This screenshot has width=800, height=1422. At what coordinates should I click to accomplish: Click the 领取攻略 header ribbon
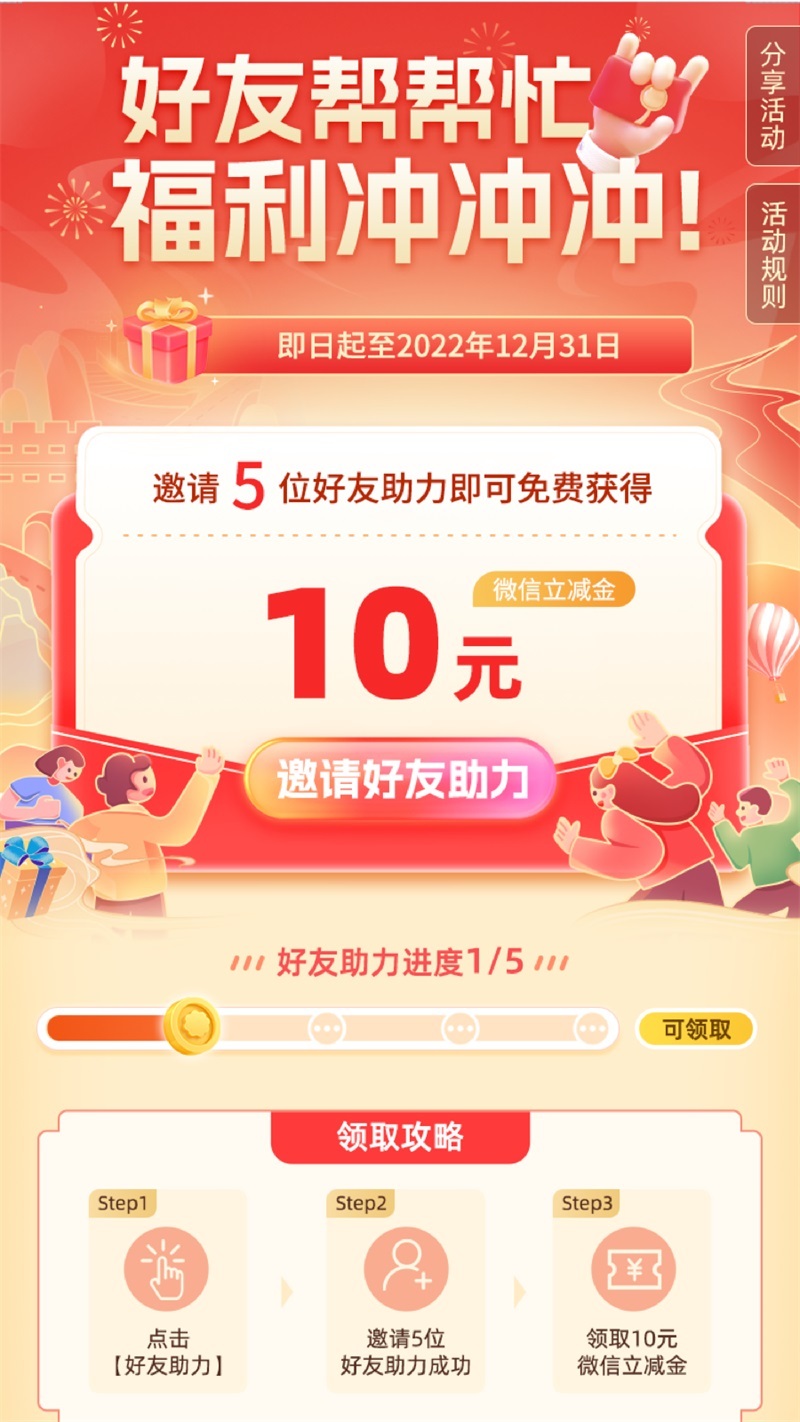tap(400, 1137)
